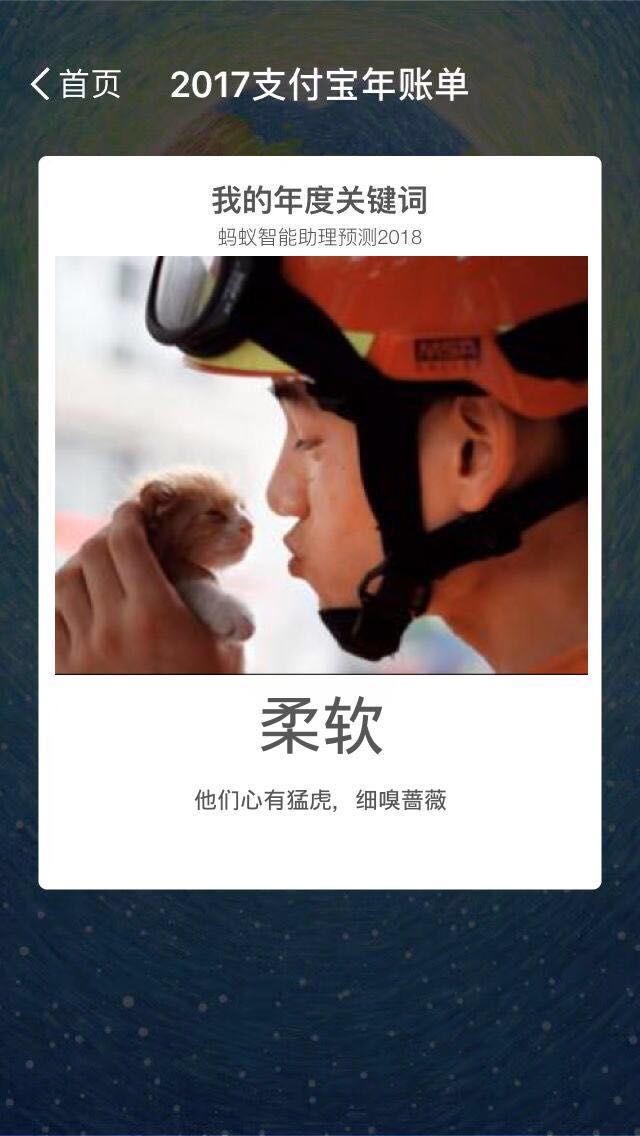Viewport: 640px width, 1136px height.
Task: Go back to 首页
Action: [x=75, y=85]
